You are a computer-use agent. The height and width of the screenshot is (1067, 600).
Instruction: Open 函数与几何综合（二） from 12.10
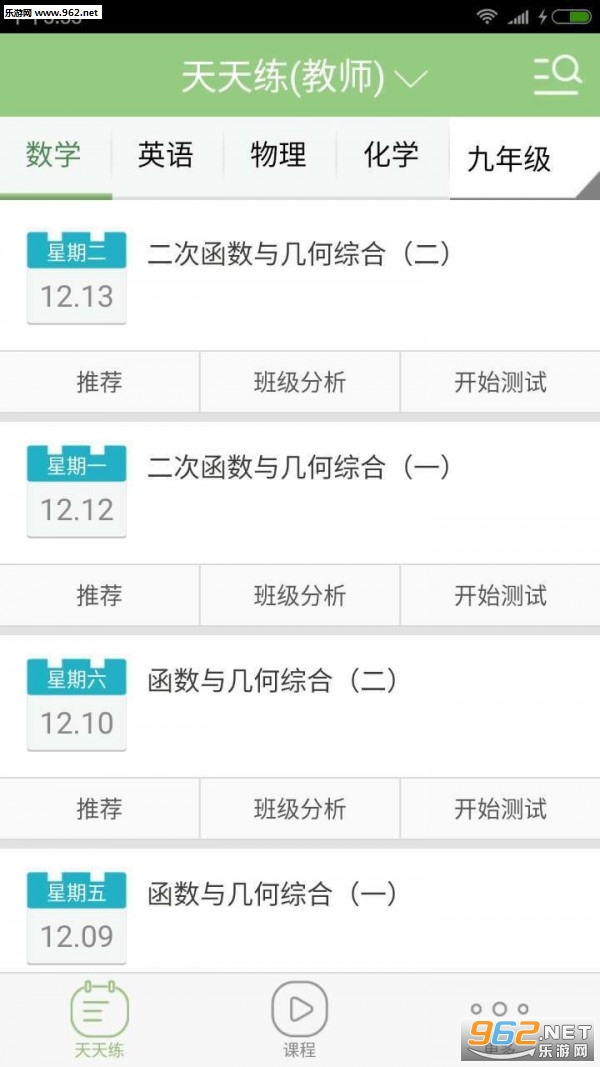click(x=272, y=681)
